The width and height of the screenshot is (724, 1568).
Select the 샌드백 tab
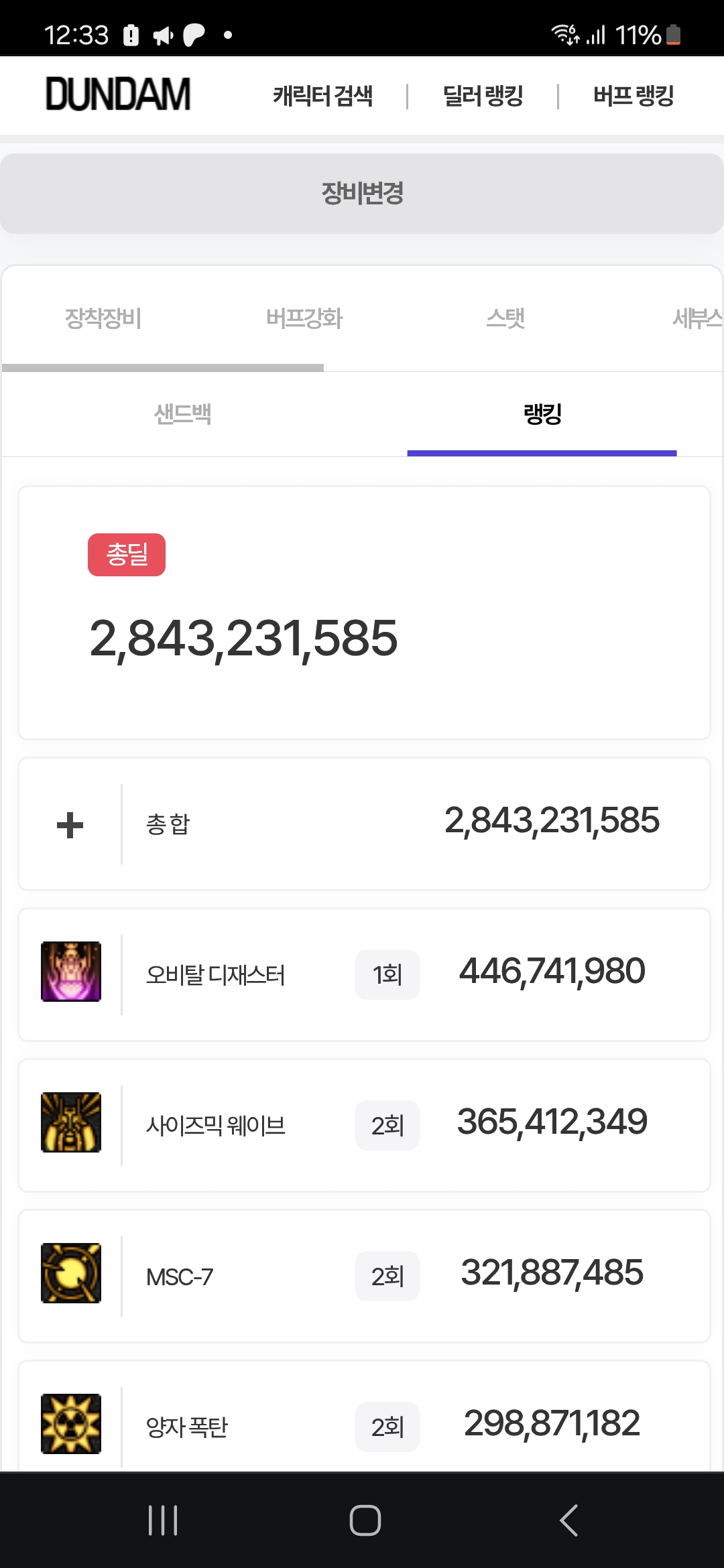click(x=182, y=414)
